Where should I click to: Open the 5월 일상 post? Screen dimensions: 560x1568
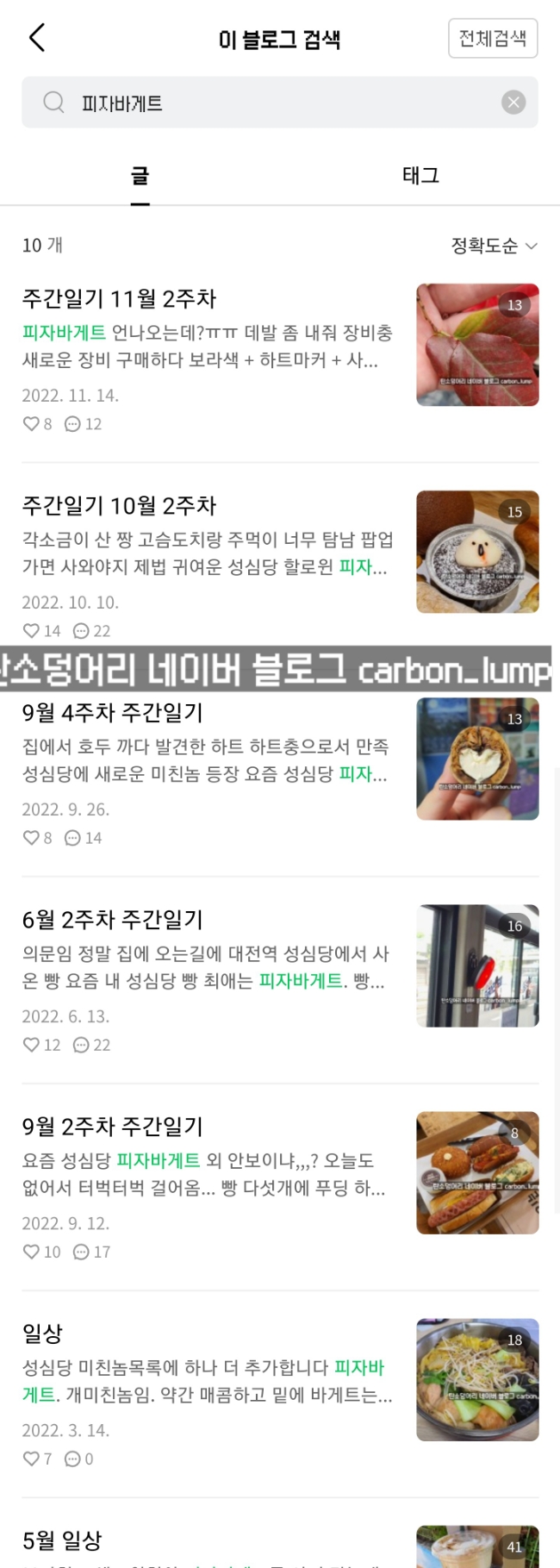62,1540
